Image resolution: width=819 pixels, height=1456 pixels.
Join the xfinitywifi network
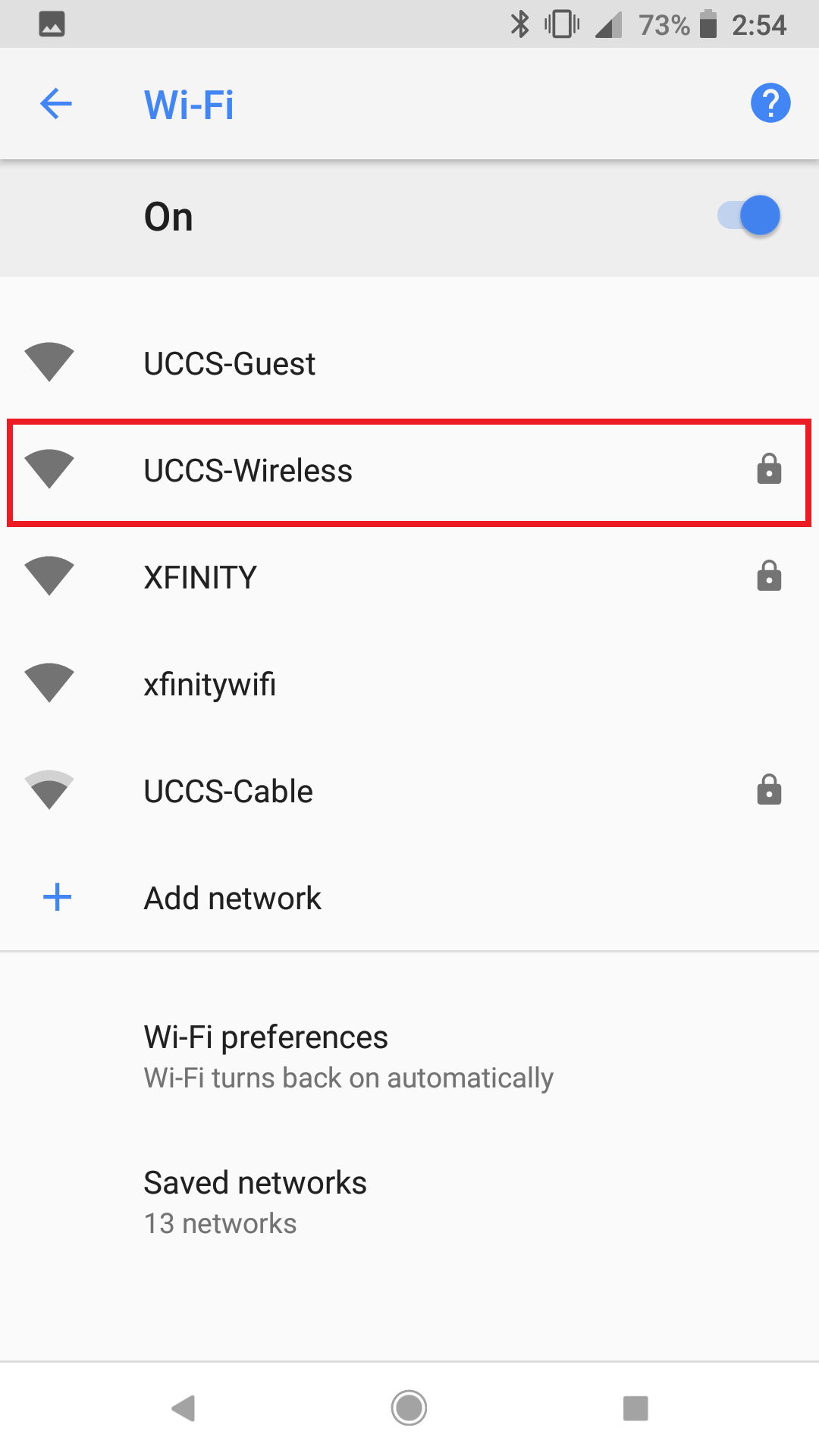[x=409, y=684]
